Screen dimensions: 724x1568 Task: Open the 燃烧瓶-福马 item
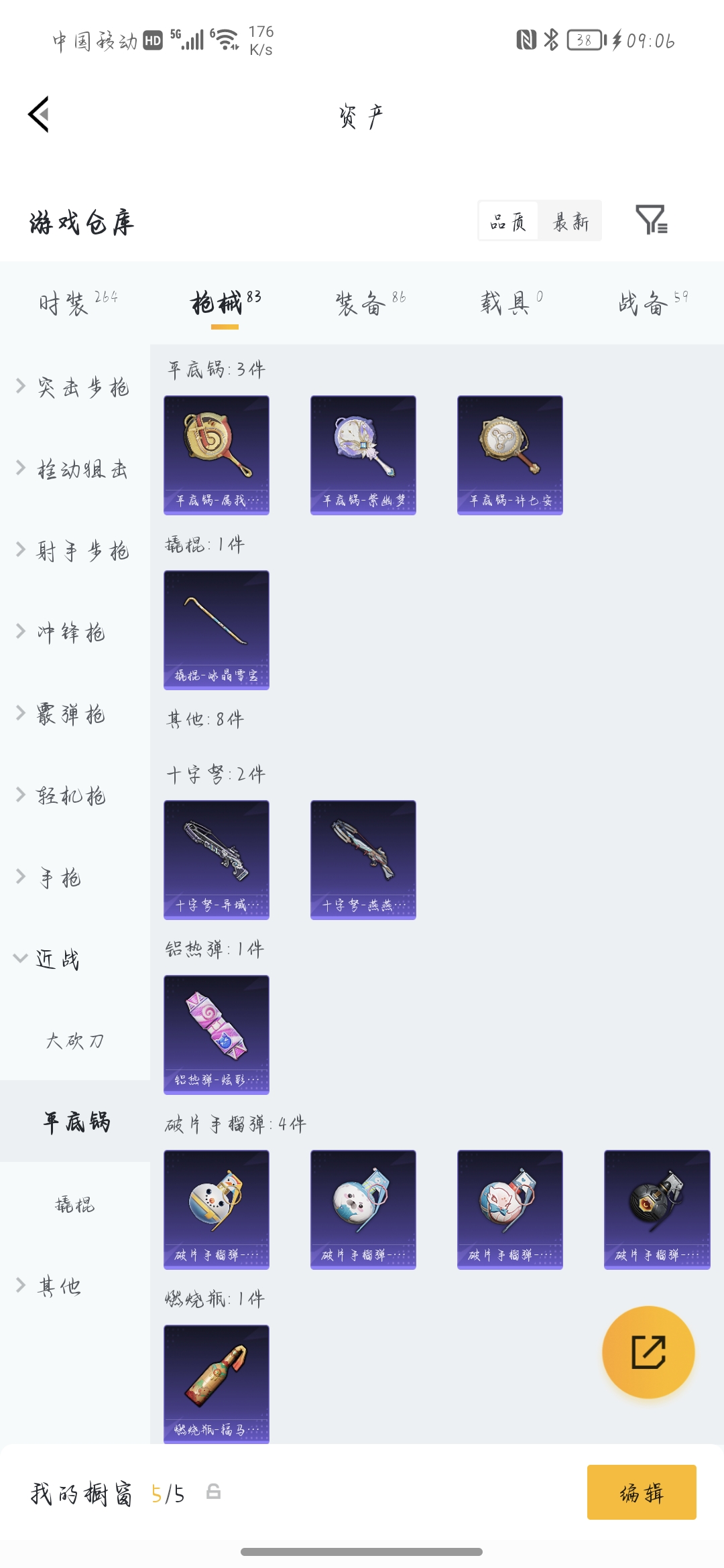(216, 1383)
